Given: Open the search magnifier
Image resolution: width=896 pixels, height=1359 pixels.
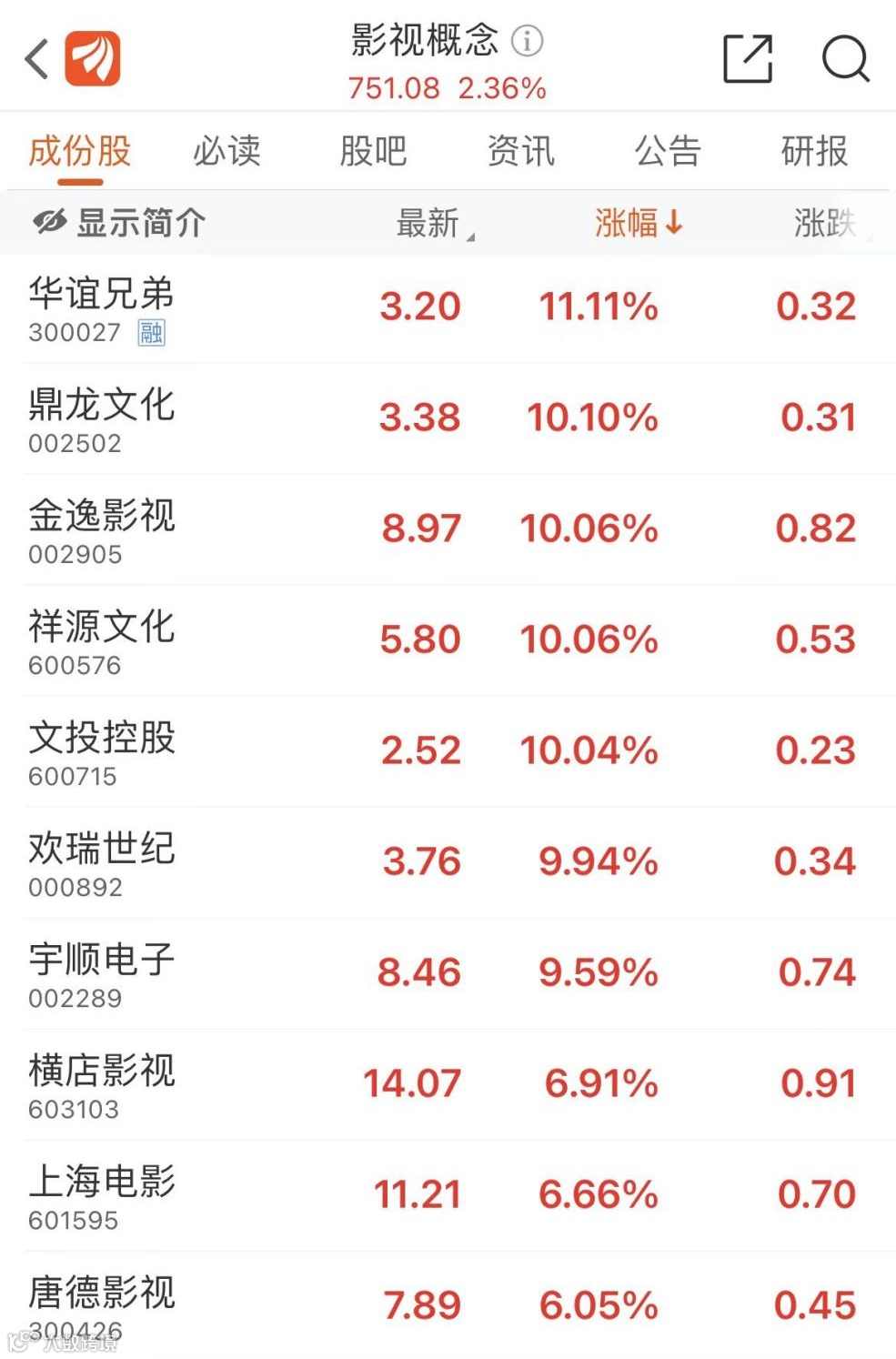Looking at the screenshot, I should click(x=845, y=60).
